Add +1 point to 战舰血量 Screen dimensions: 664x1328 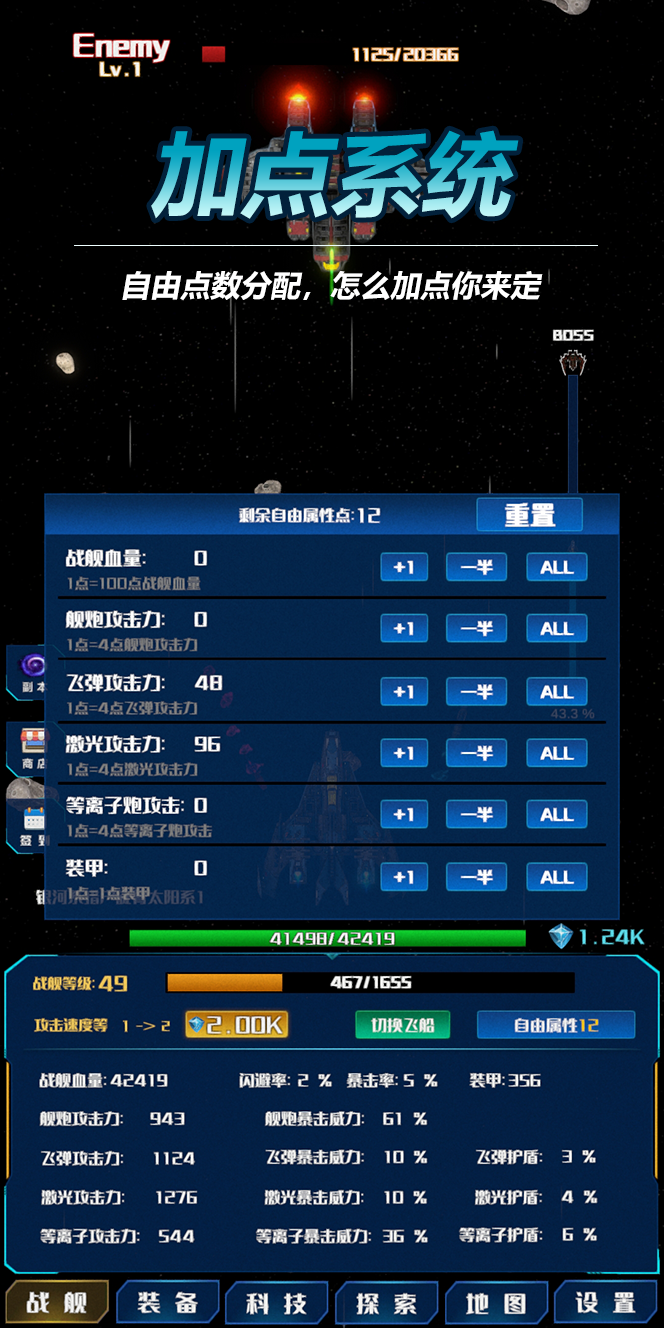[404, 567]
